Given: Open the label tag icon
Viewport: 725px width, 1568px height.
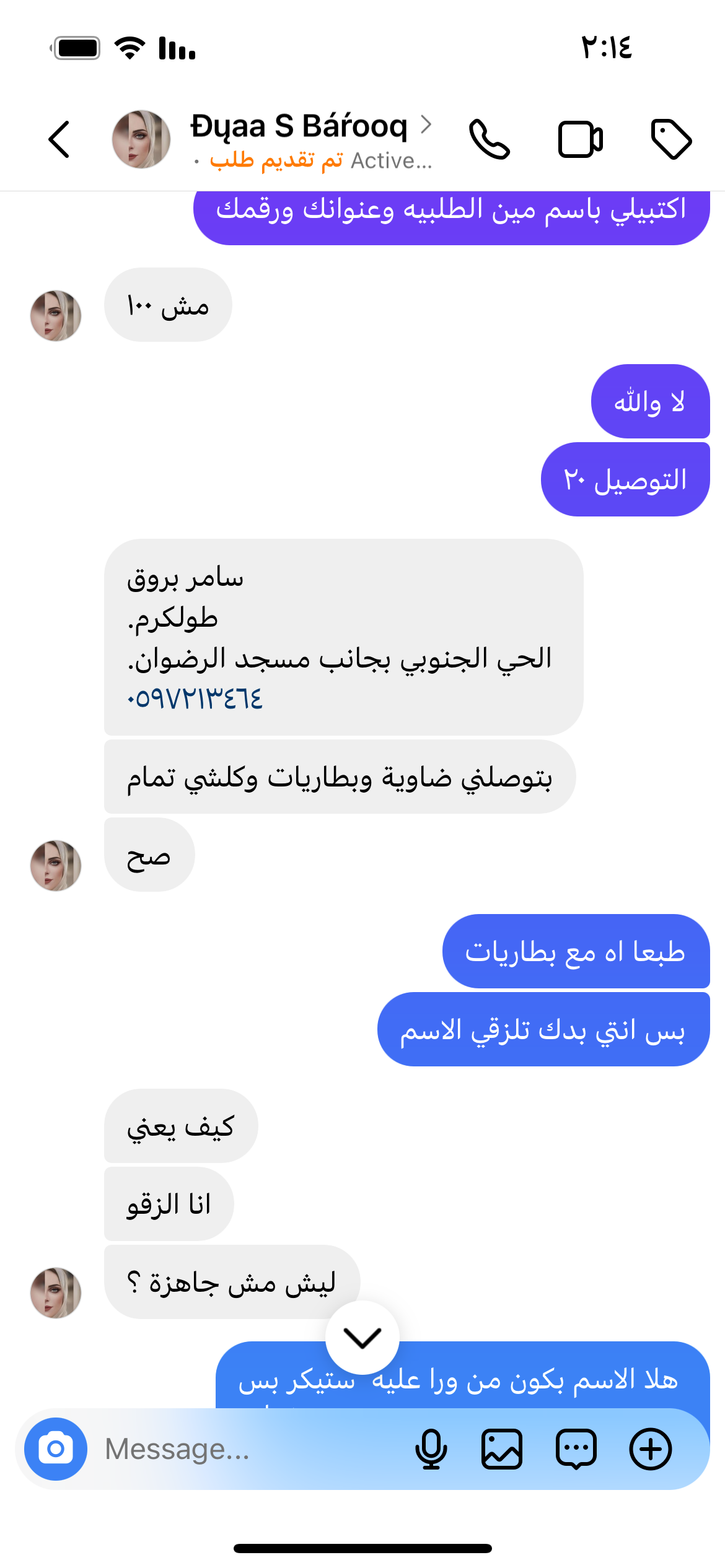Looking at the screenshot, I should point(671,139).
